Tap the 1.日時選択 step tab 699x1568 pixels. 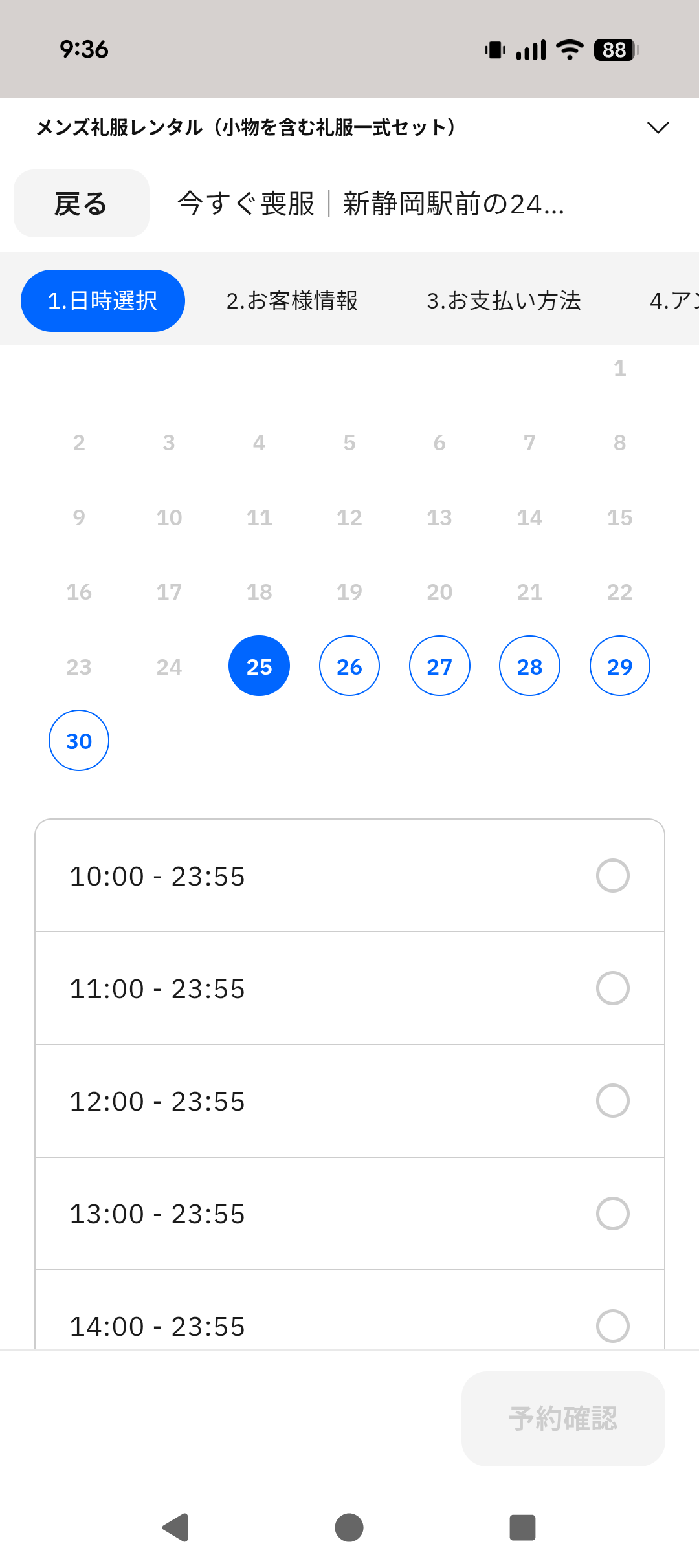click(x=102, y=300)
